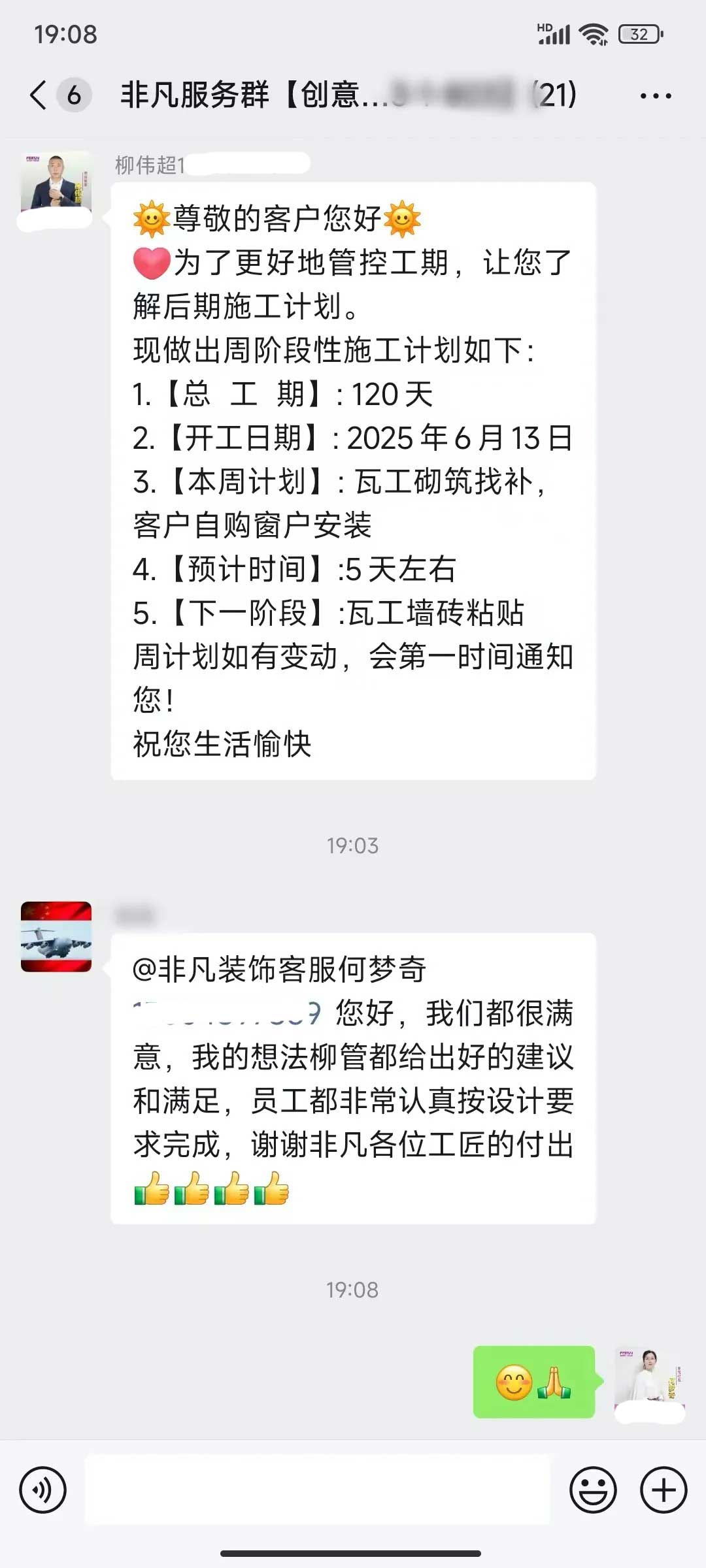Open your own avatar beside emoji message
The height and width of the screenshot is (1568, 706).
pyautogui.click(x=649, y=1382)
